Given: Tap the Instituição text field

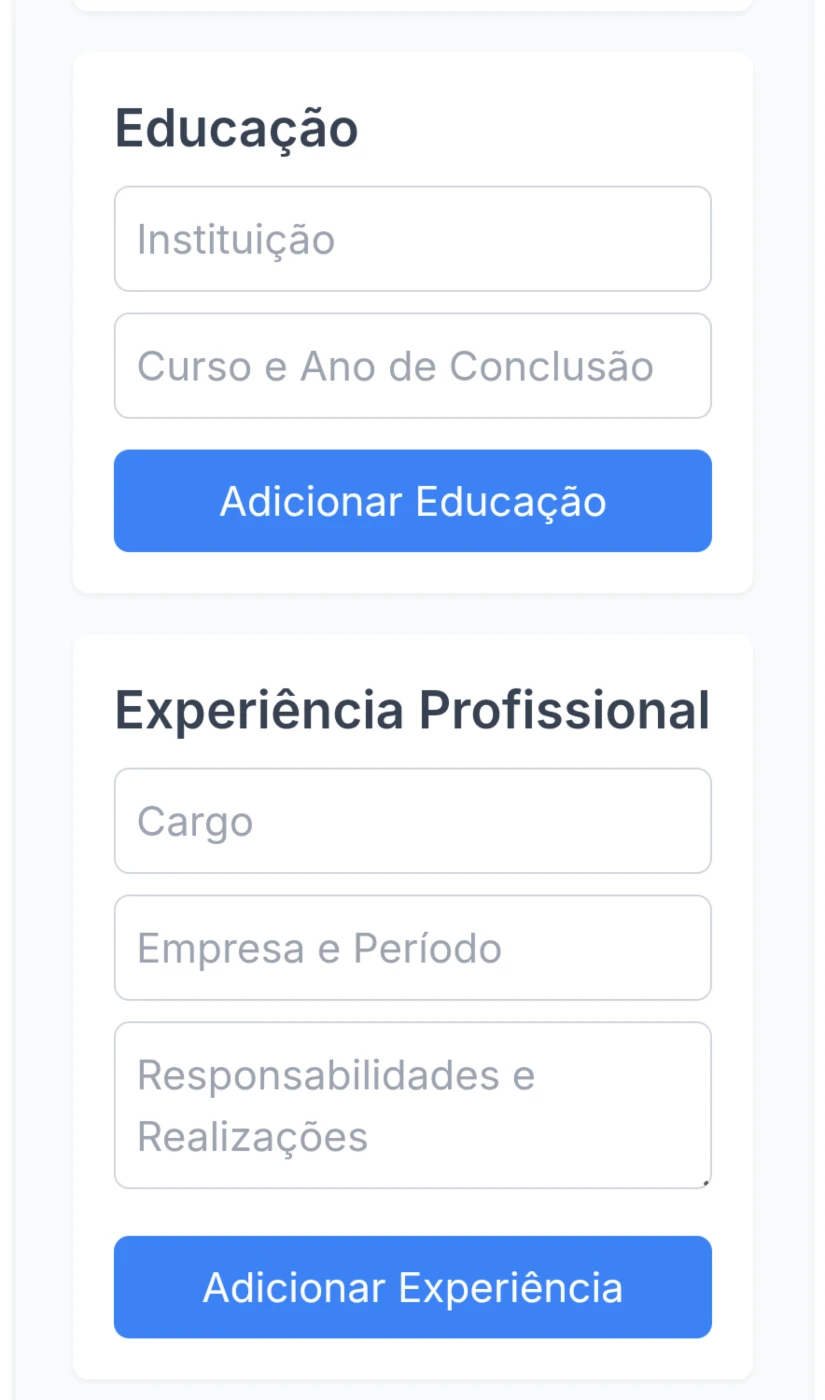Looking at the screenshot, I should click(x=412, y=239).
